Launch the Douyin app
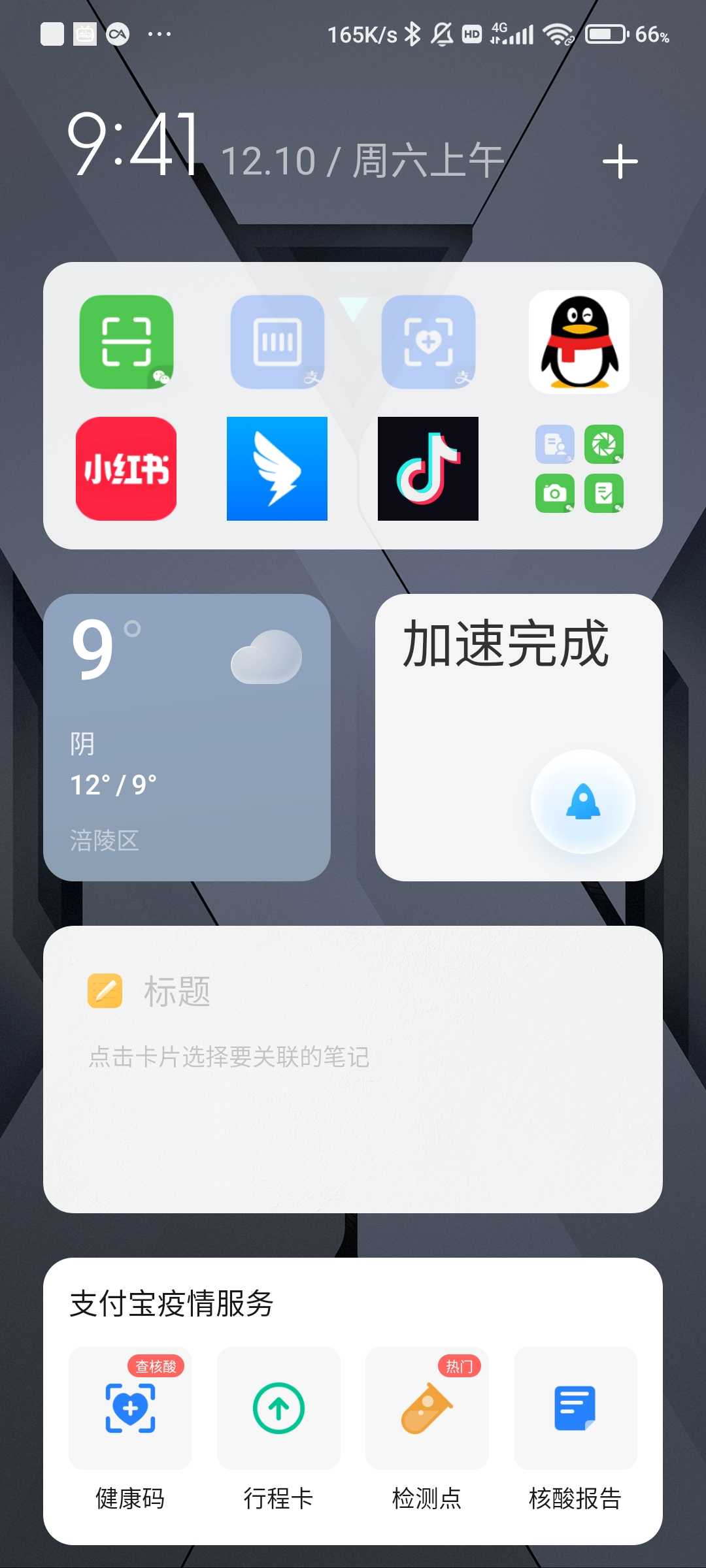 (x=428, y=468)
